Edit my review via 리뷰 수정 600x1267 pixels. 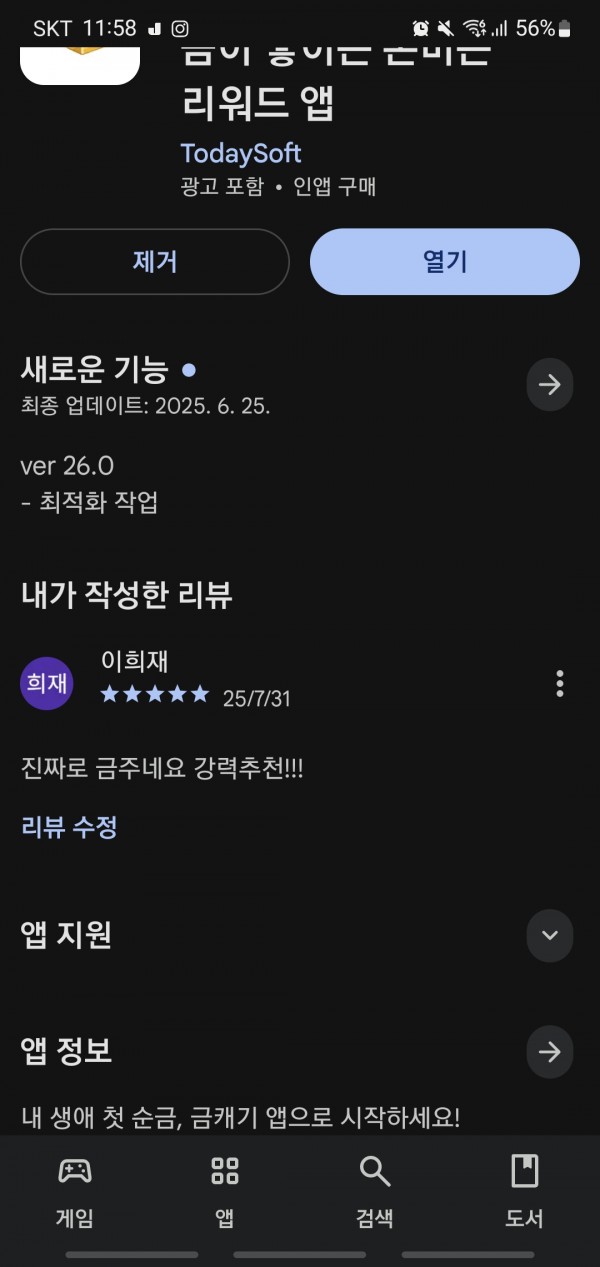[x=69, y=827]
